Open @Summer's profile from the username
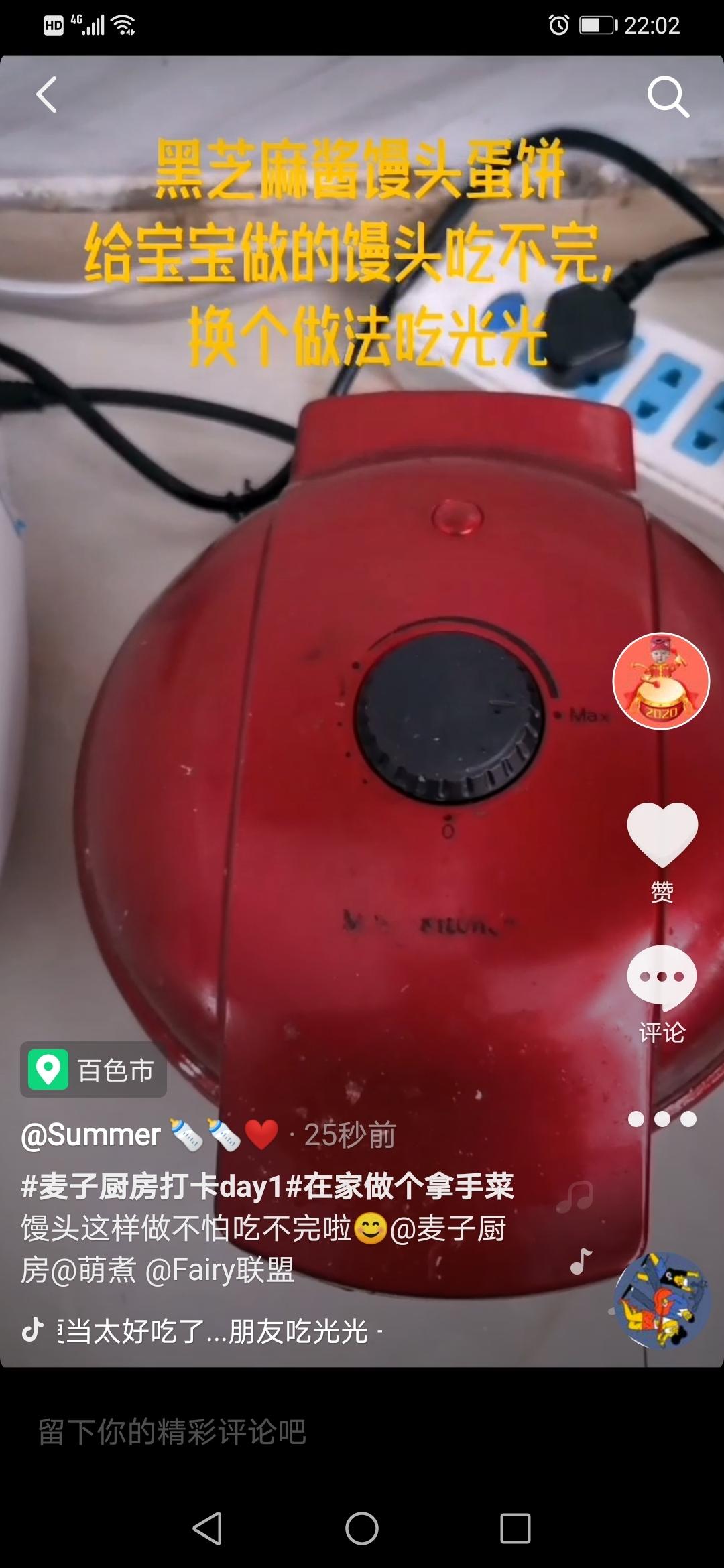 point(90,1135)
